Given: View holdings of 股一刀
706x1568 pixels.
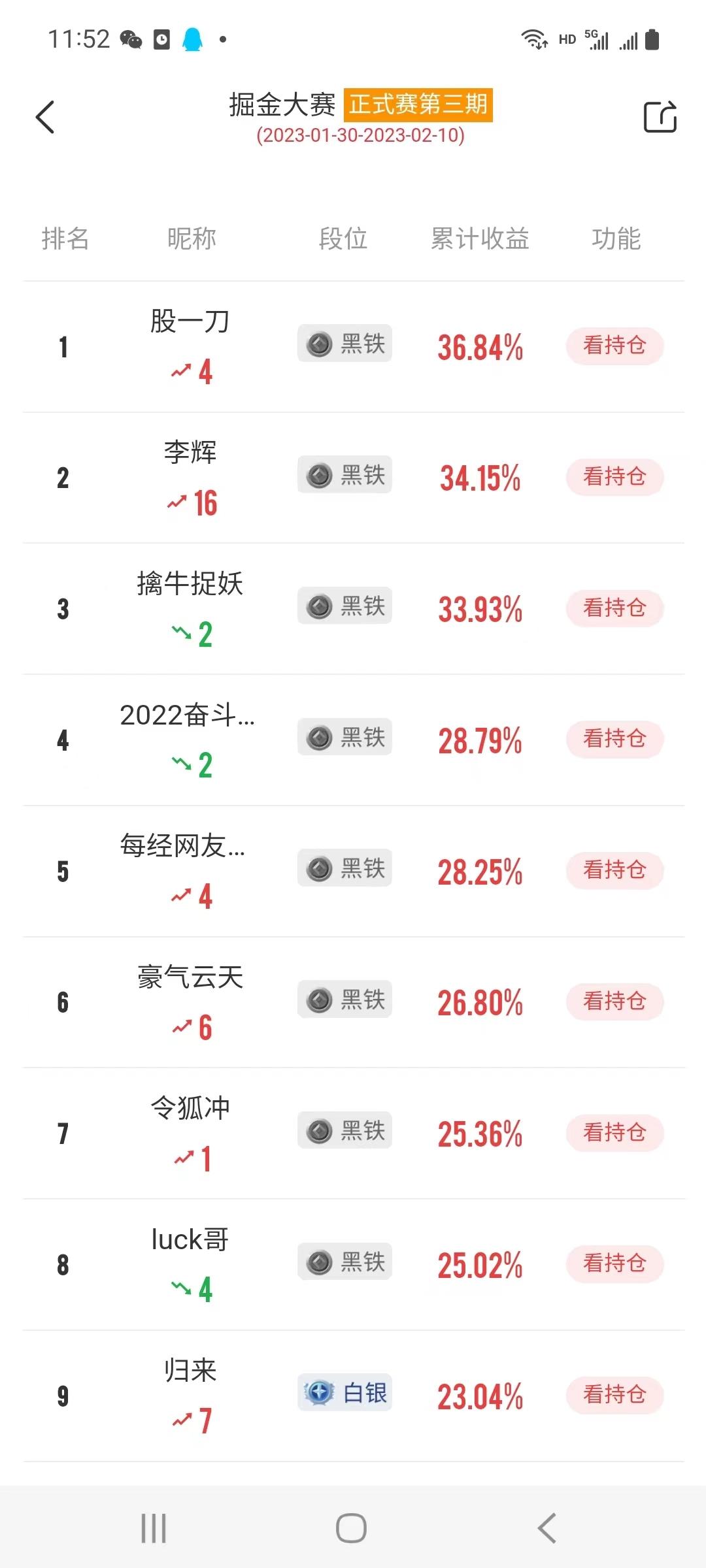Looking at the screenshot, I should pos(614,346).
